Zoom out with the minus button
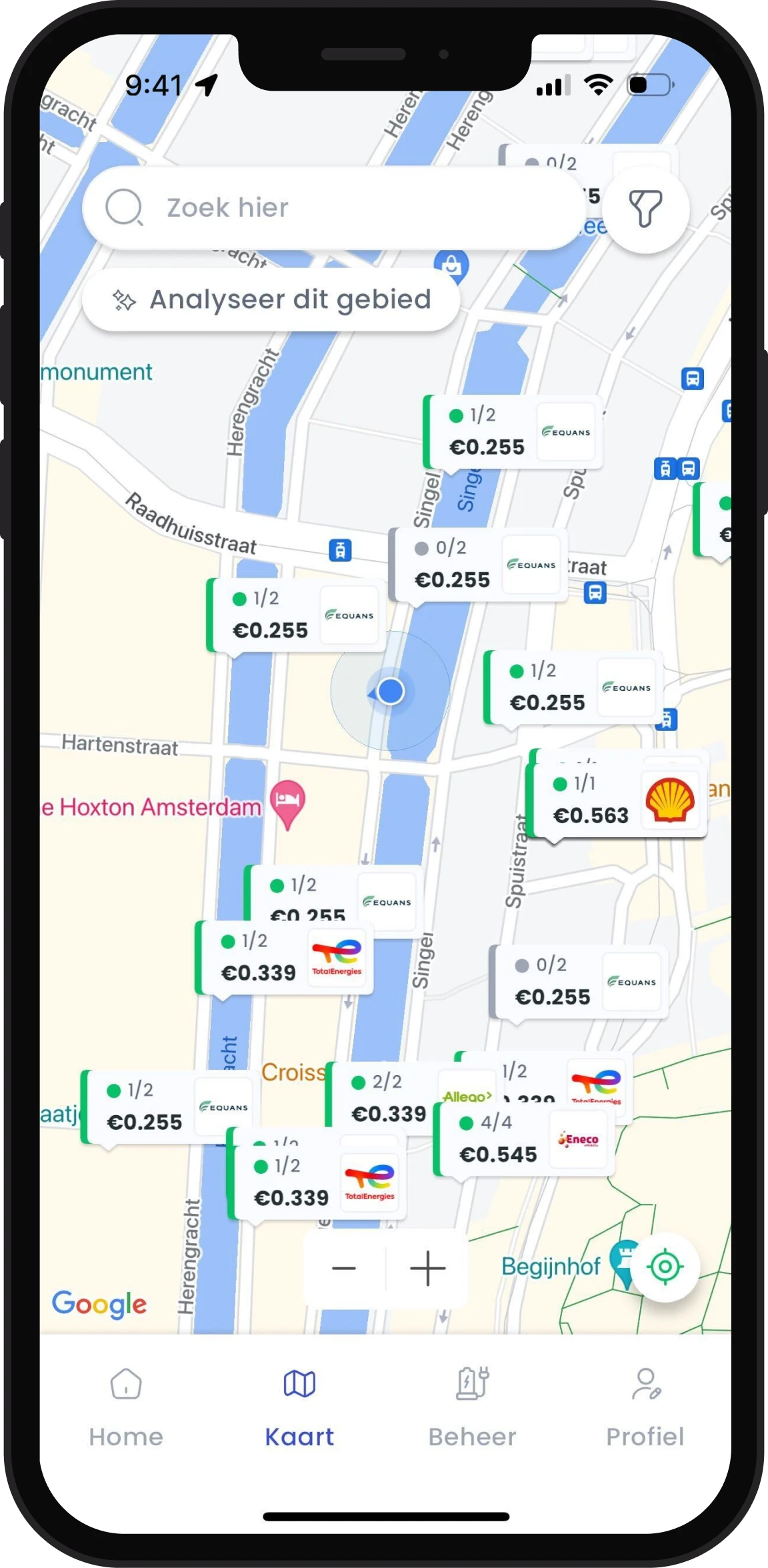The image size is (768, 1568). (344, 1269)
